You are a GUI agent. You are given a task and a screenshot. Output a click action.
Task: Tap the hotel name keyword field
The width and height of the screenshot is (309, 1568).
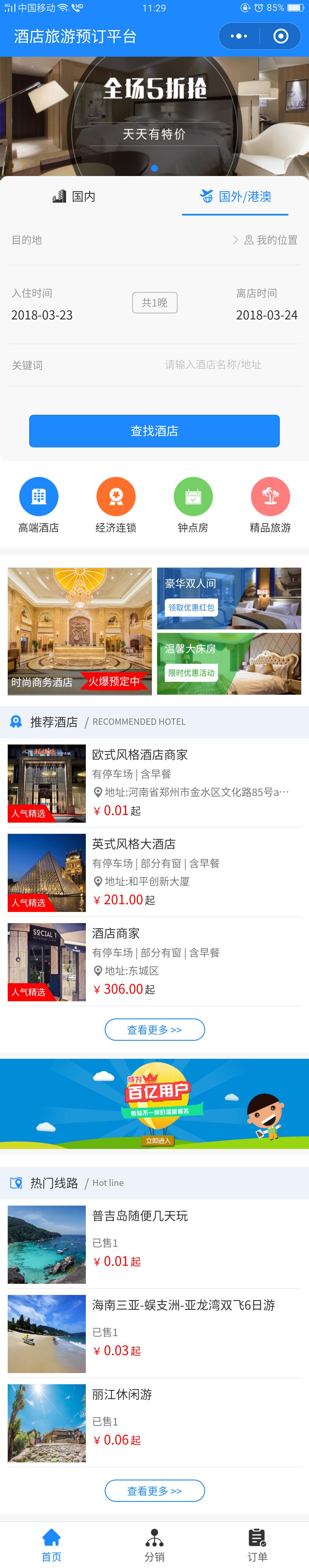(x=213, y=365)
